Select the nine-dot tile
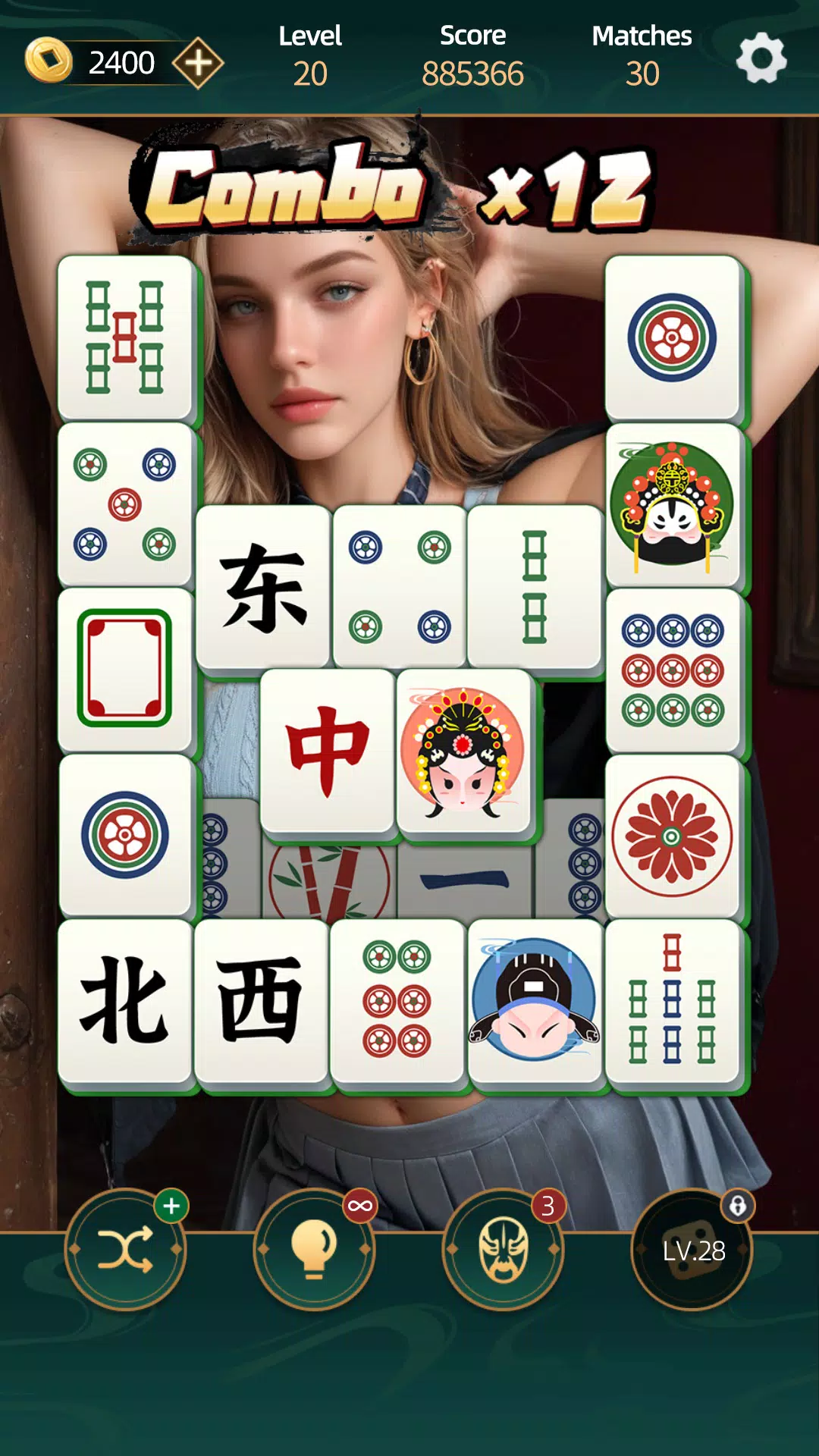 (673, 671)
